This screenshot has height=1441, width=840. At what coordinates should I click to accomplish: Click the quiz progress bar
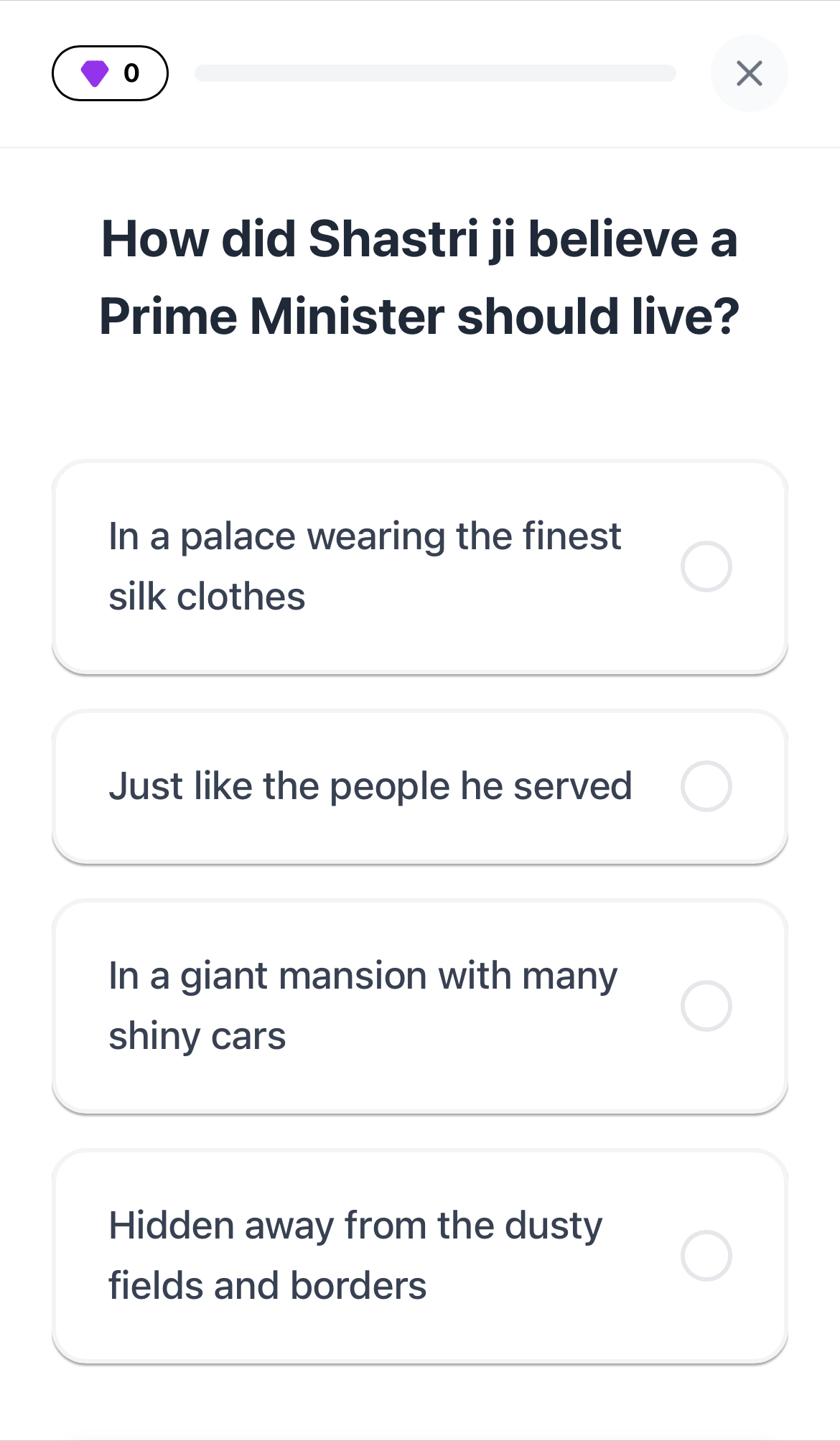pyautogui.click(x=435, y=73)
